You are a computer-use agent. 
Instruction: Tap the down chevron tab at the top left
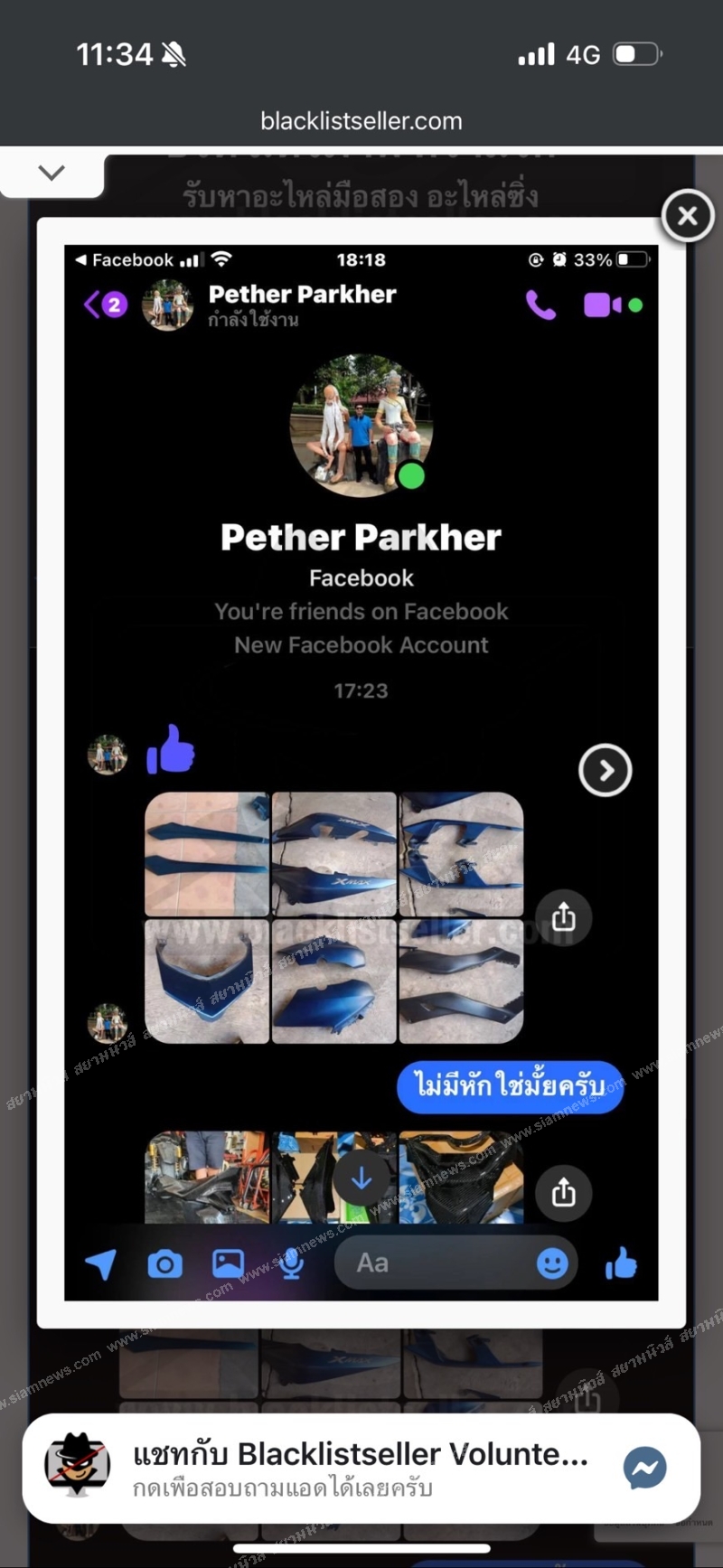(52, 173)
